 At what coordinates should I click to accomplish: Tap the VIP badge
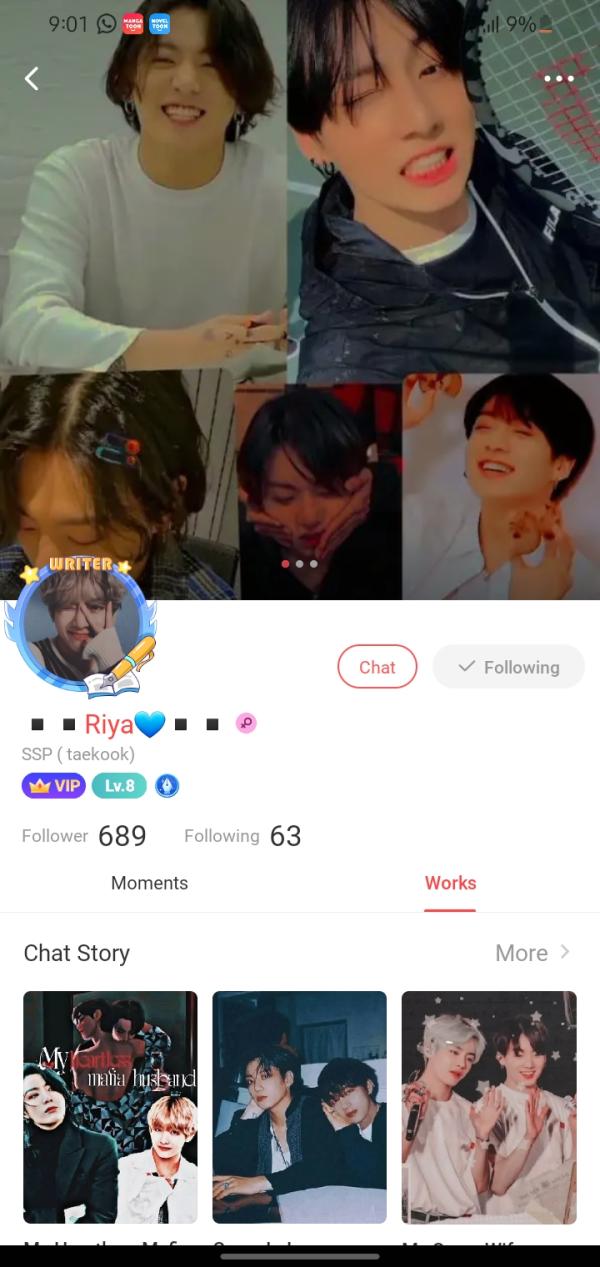(54, 786)
